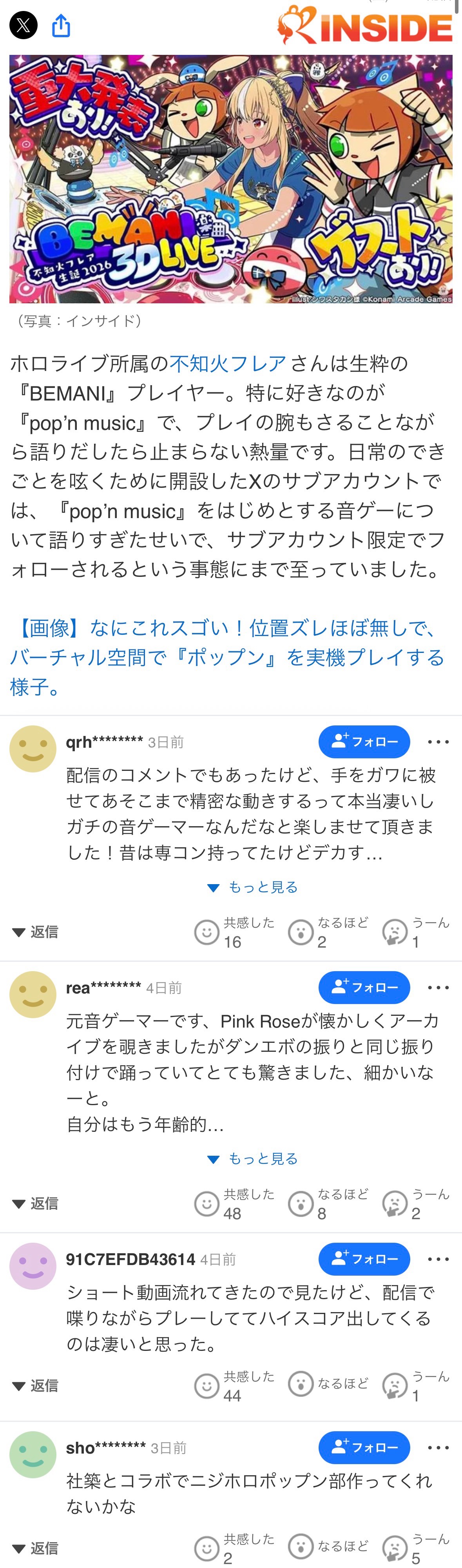The height and width of the screenshot is (1568, 462).
Task: Open more options on sho******** comment
Action: [438, 1447]
